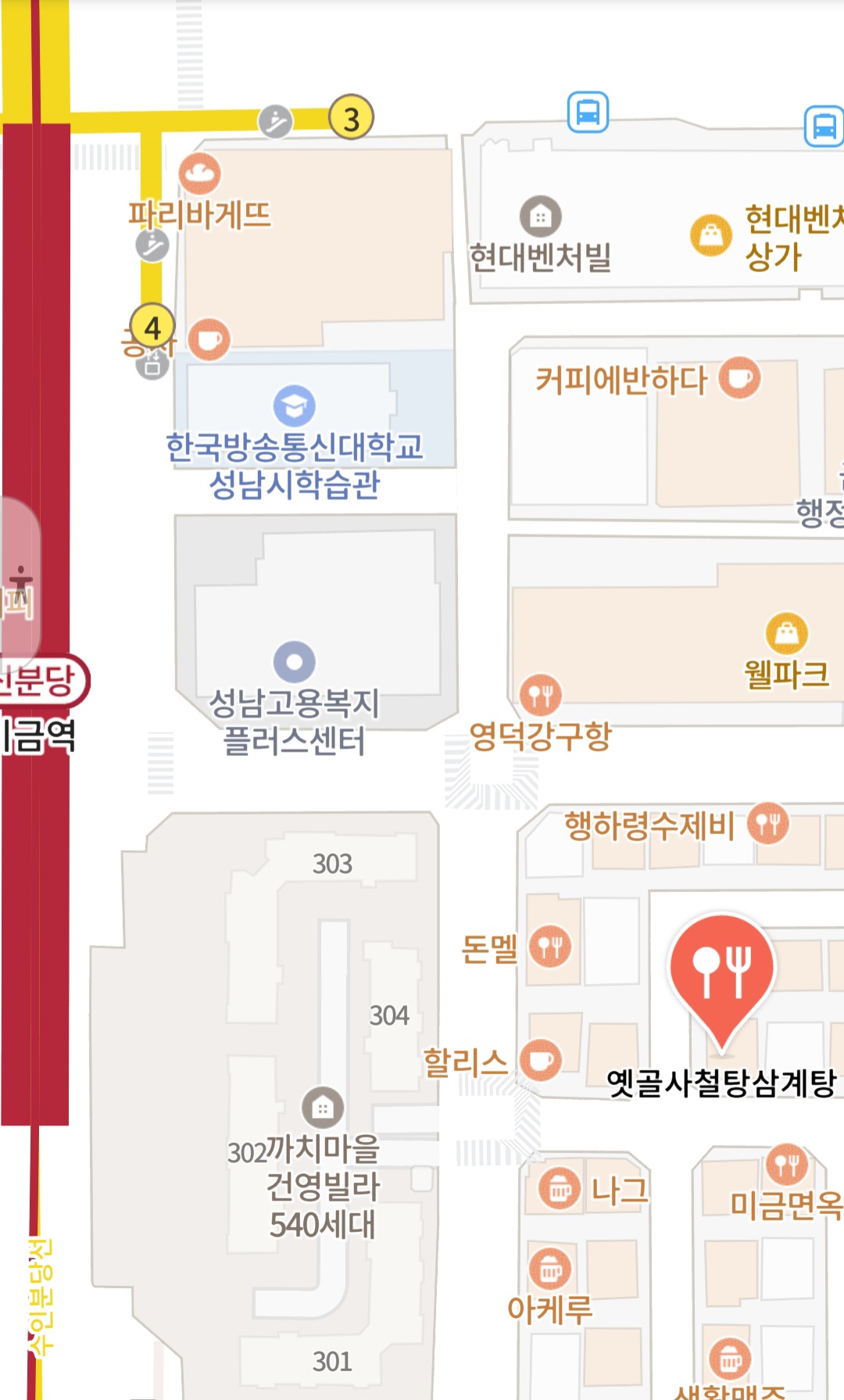The width and height of the screenshot is (844, 1400).
Task: Select the 나그 pub marker
Action: pyautogui.click(x=560, y=1189)
